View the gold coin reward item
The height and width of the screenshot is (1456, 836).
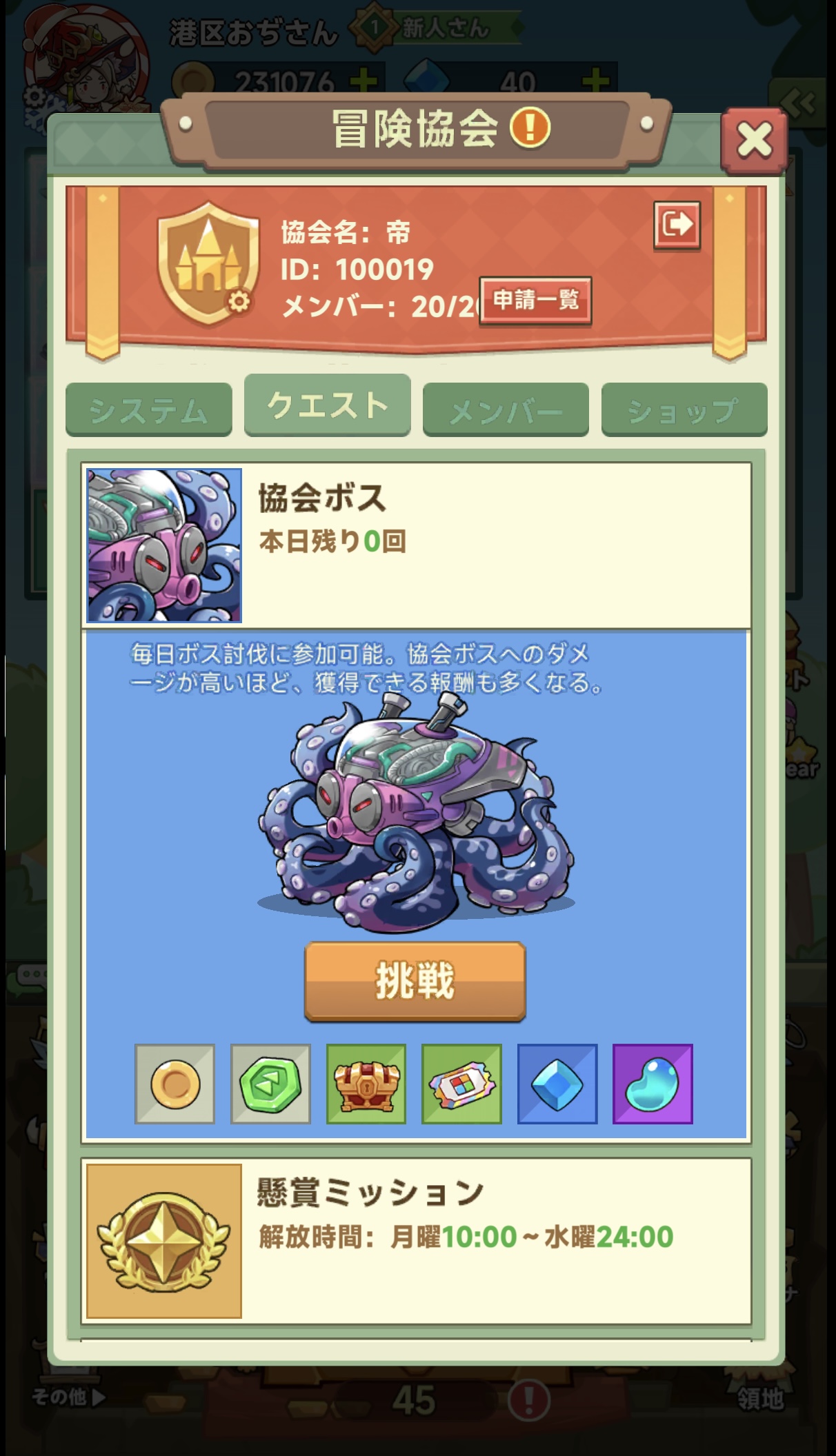(175, 1084)
